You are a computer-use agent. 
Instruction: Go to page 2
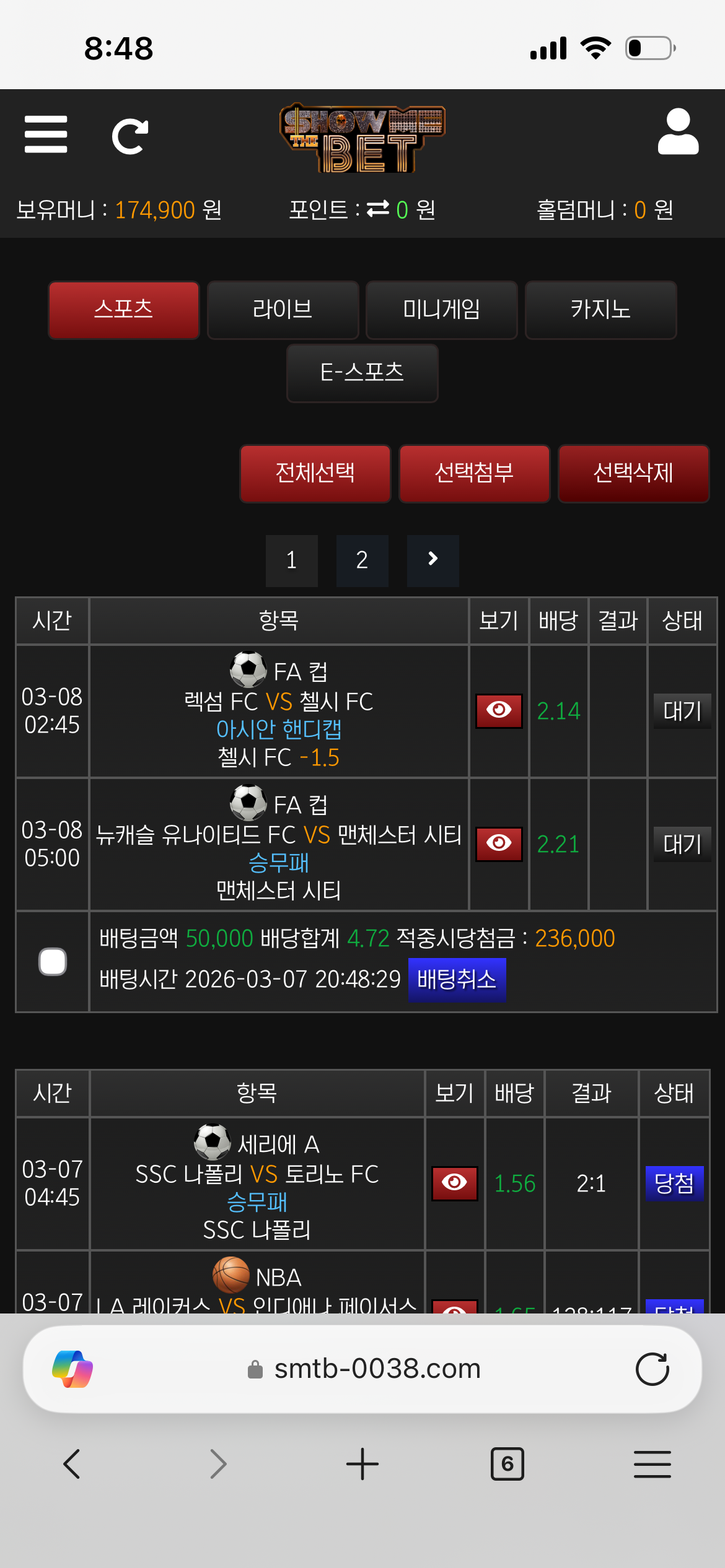(362, 560)
